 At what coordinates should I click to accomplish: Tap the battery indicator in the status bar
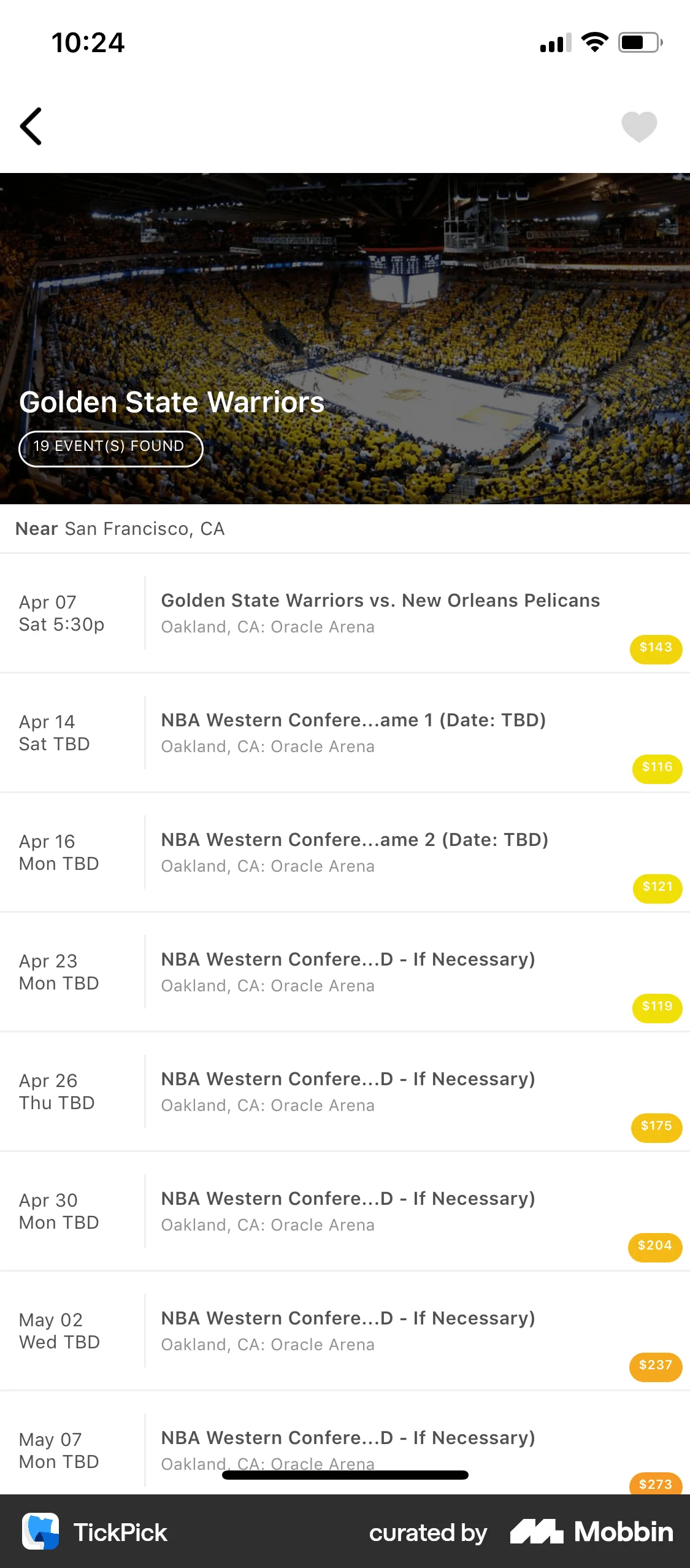coord(638,42)
